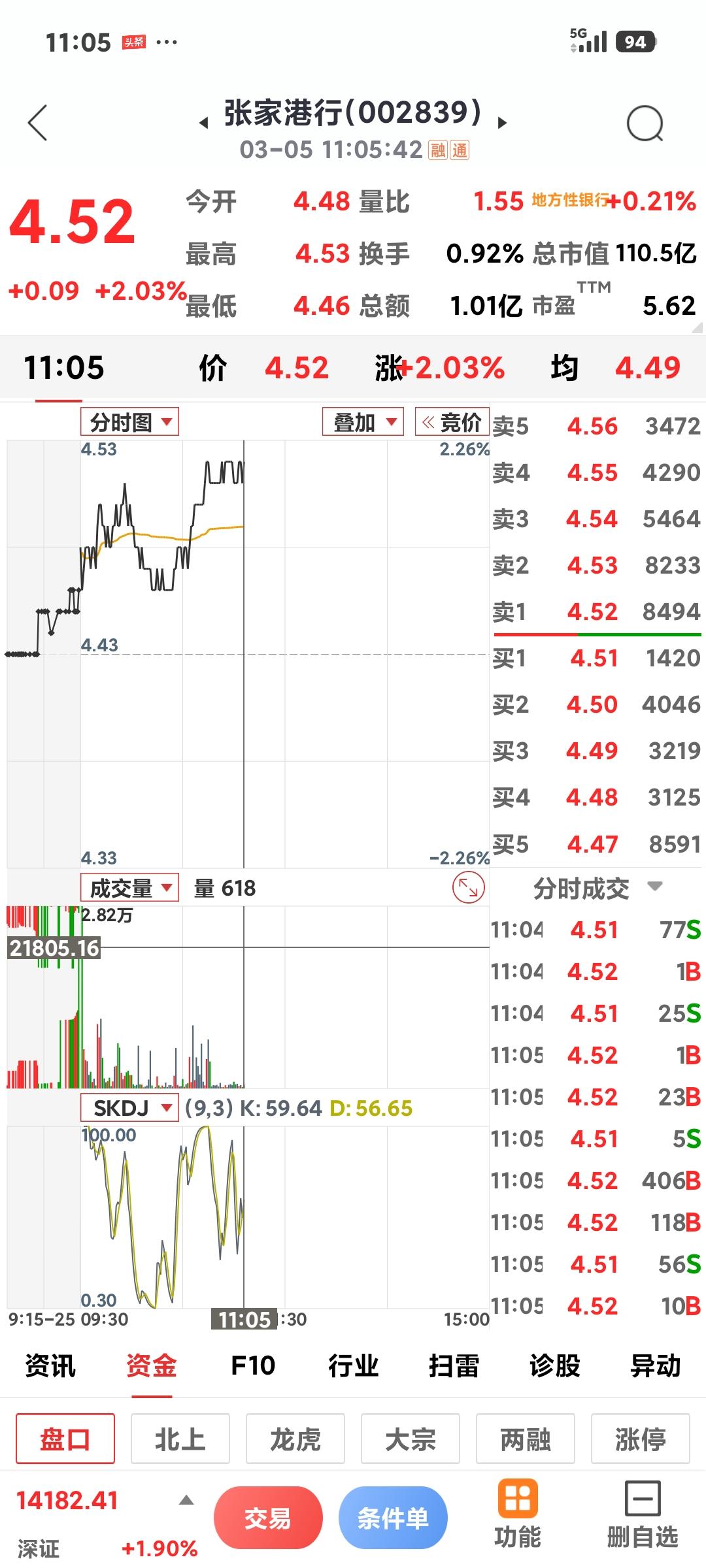Image resolution: width=706 pixels, height=1568 pixels.
Task: Select the 卖1 ask price row
Action: tap(595, 612)
